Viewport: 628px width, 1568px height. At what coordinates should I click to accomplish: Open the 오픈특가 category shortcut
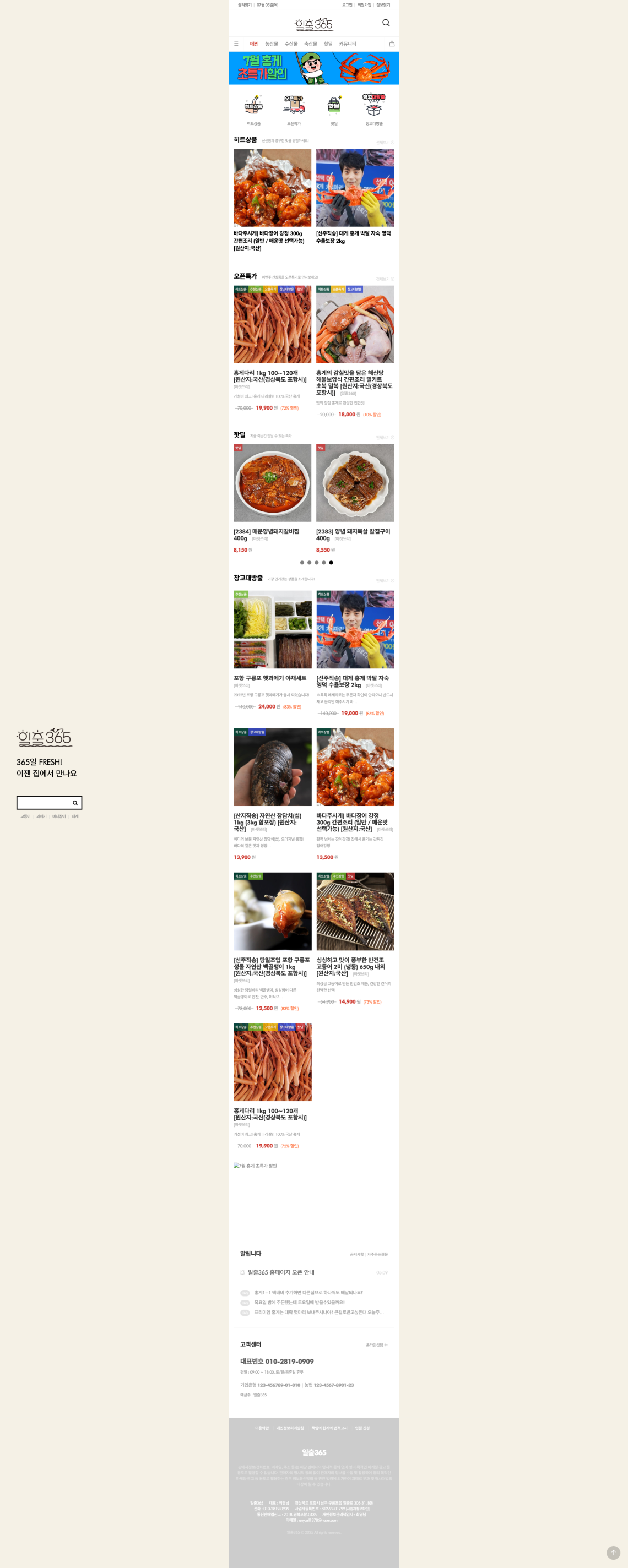(x=294, y=108)
